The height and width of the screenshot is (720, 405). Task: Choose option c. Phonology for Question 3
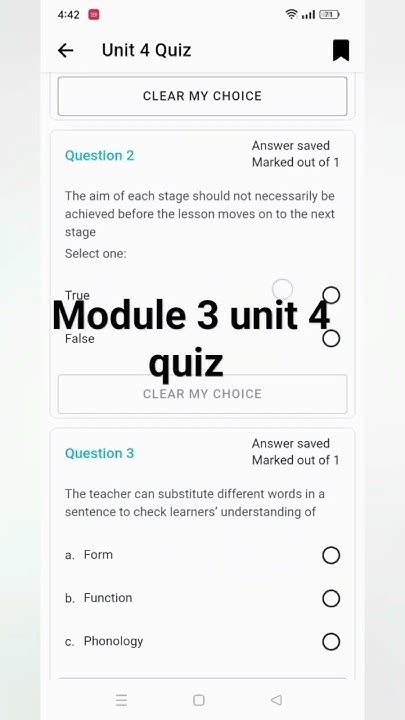click(331, 641)
